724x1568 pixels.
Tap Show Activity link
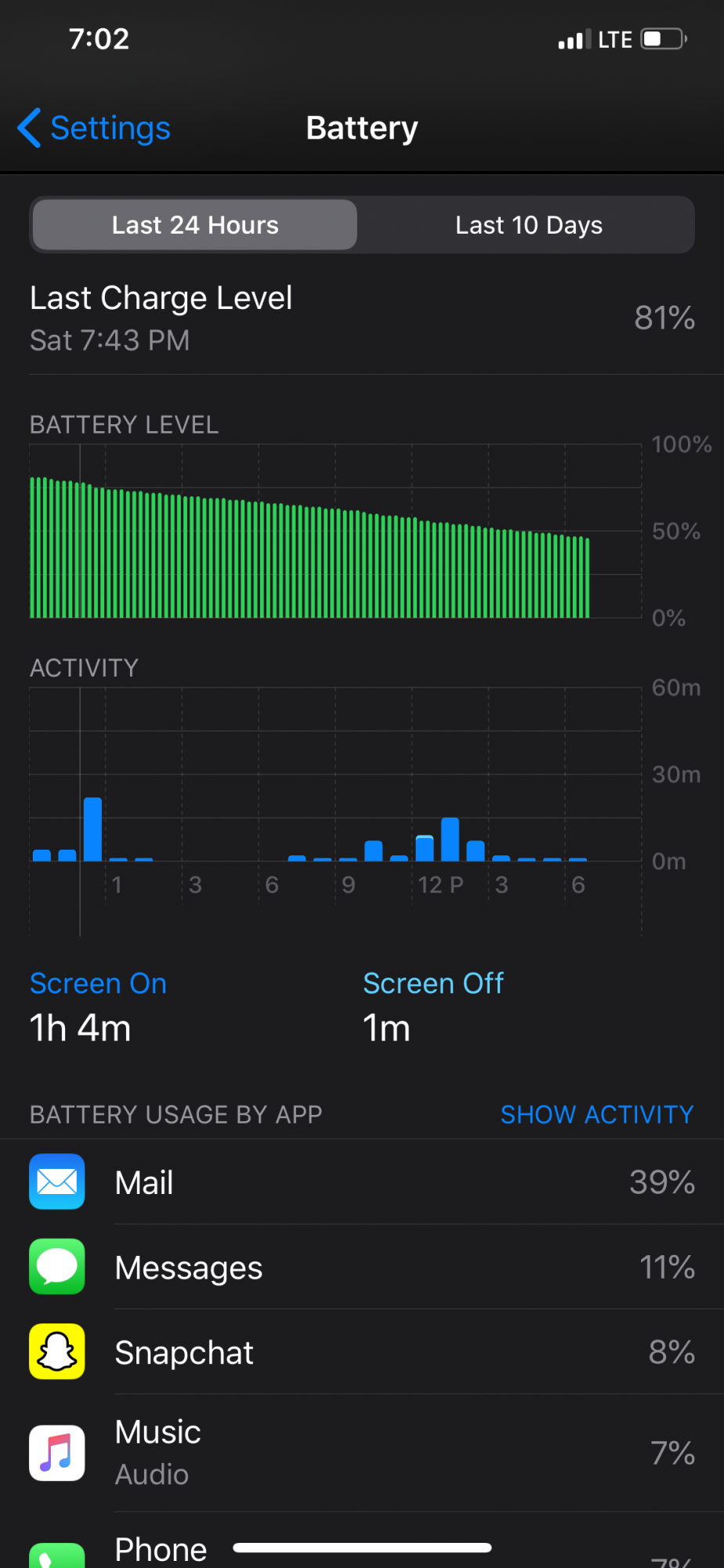596,1114
